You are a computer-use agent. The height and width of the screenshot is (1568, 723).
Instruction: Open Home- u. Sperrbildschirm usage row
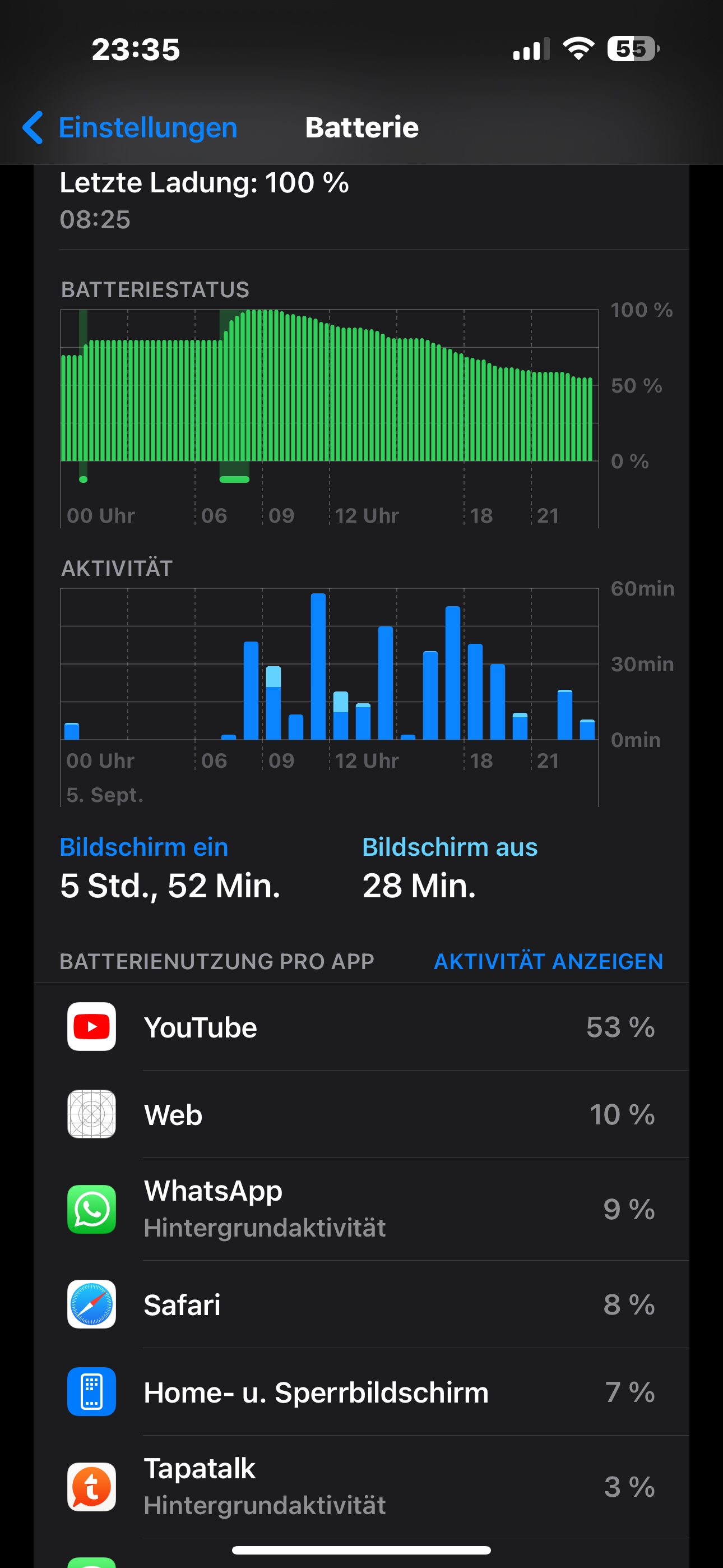click(361, 1392)
